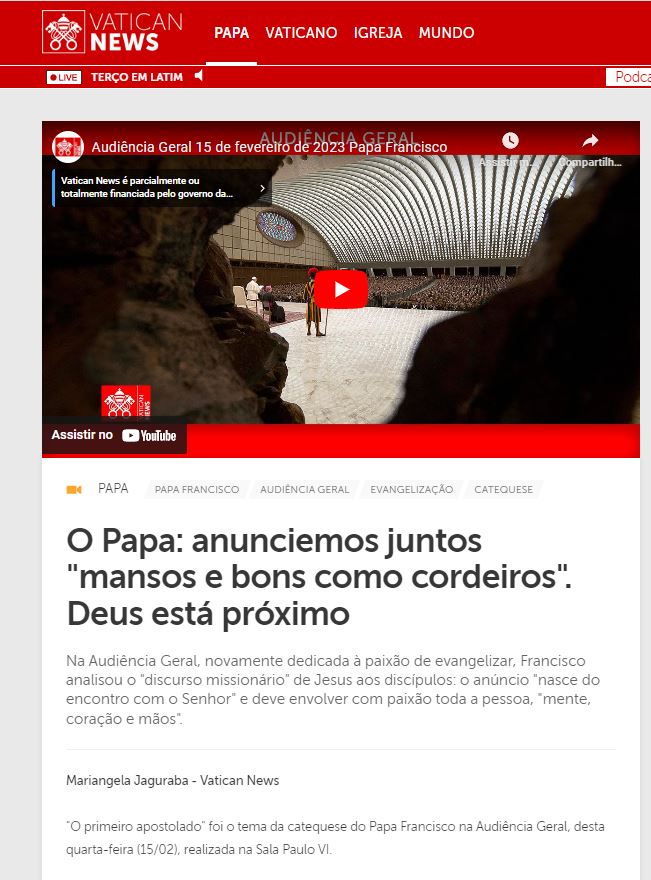This screenshot has width=651, height=880.
Task: Play the Audiência Geral video
Action: (x=341, y=290)
